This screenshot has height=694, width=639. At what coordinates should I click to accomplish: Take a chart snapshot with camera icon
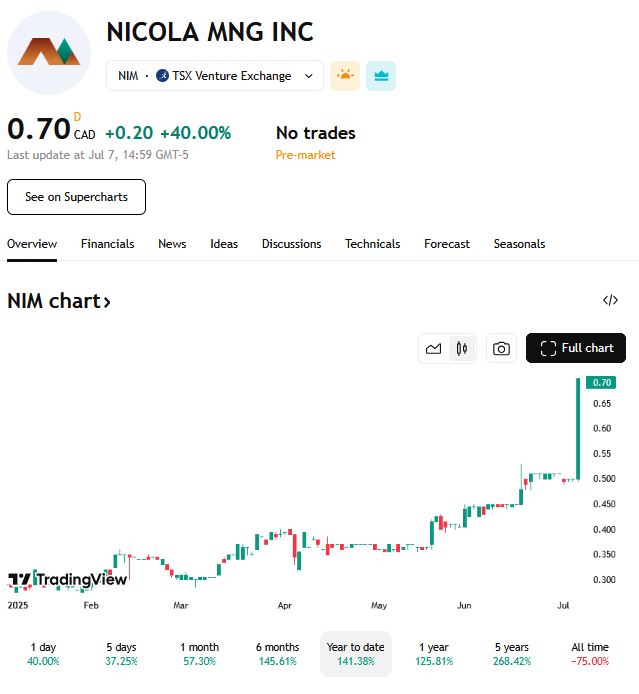(501, 348)
